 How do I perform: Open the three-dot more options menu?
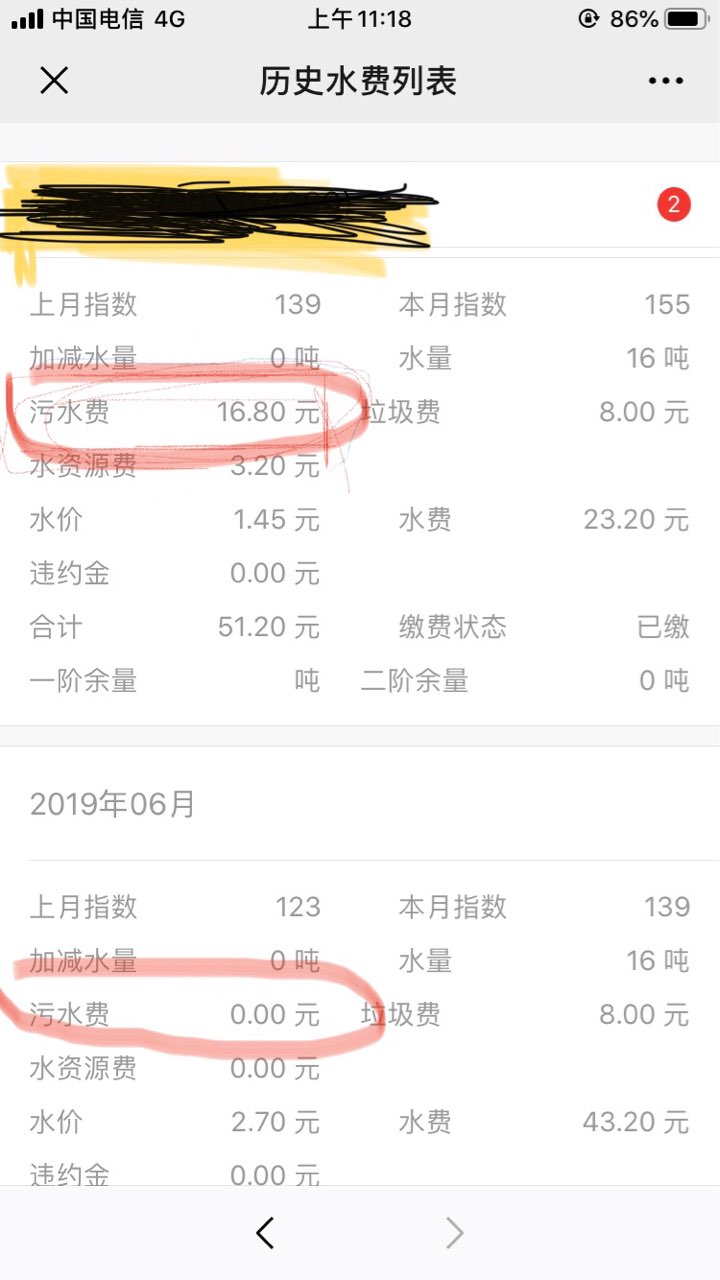666,81
